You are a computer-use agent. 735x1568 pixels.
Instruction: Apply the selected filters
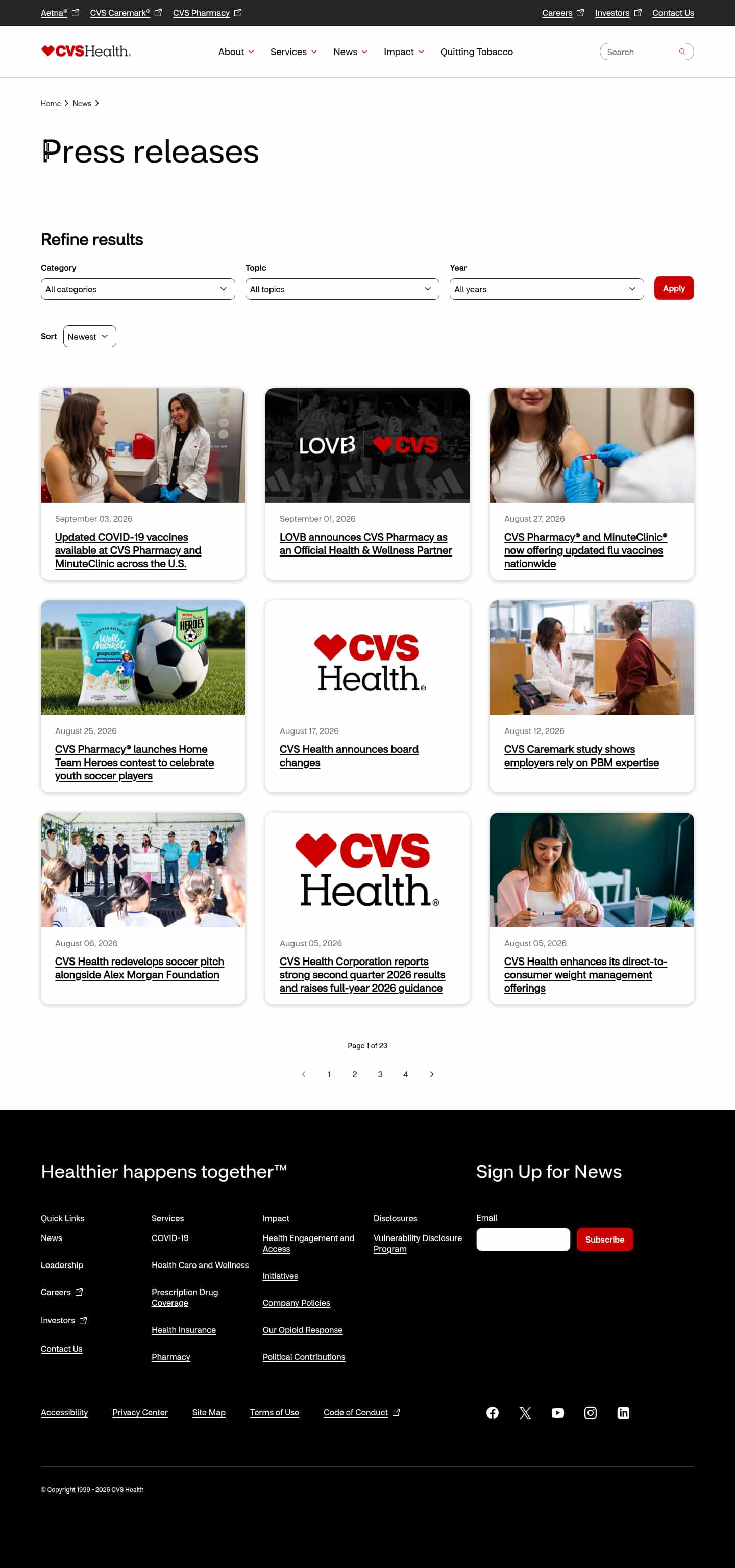[674, 289]
